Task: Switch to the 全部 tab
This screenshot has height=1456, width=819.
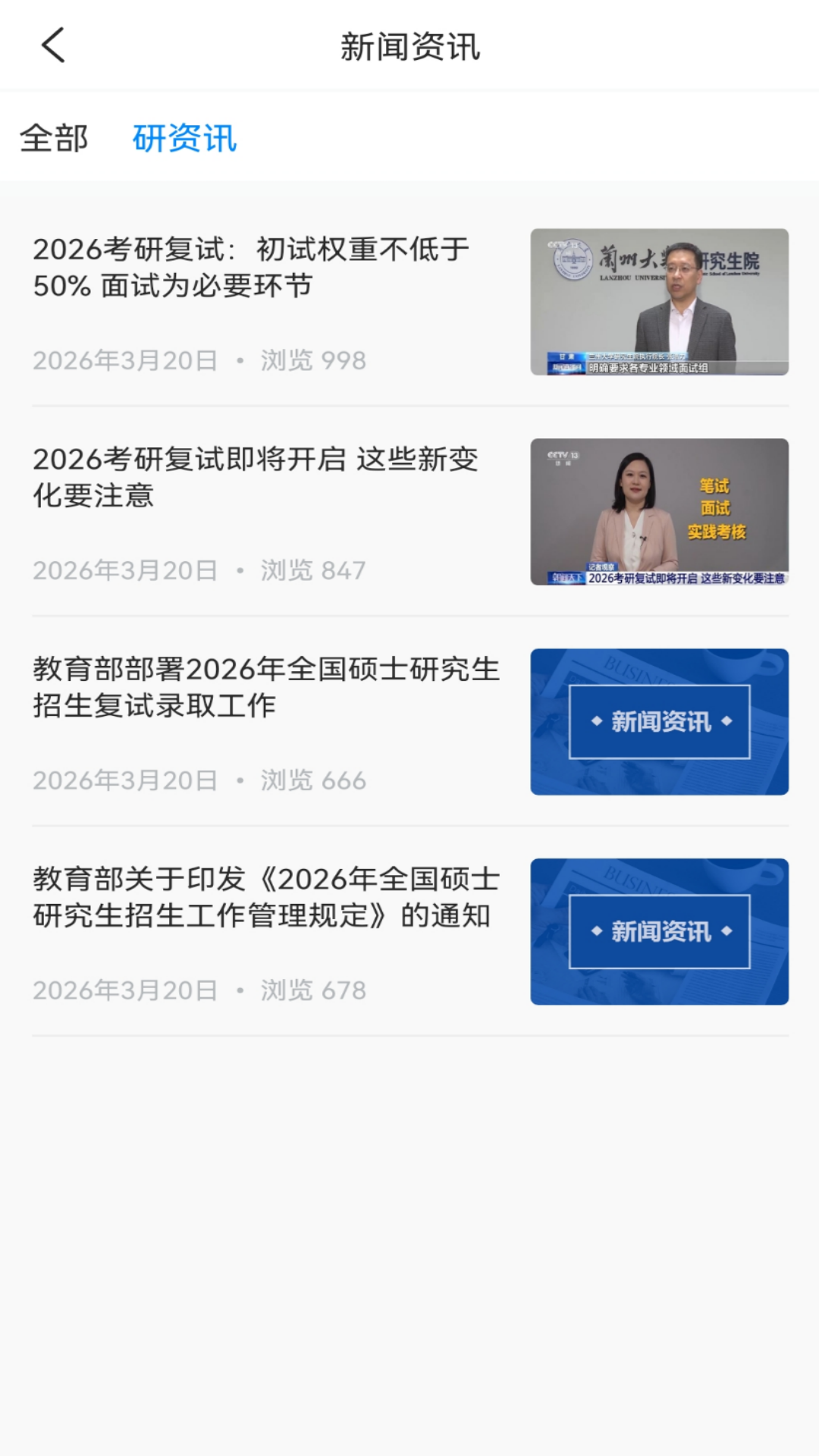Action: 55,139
